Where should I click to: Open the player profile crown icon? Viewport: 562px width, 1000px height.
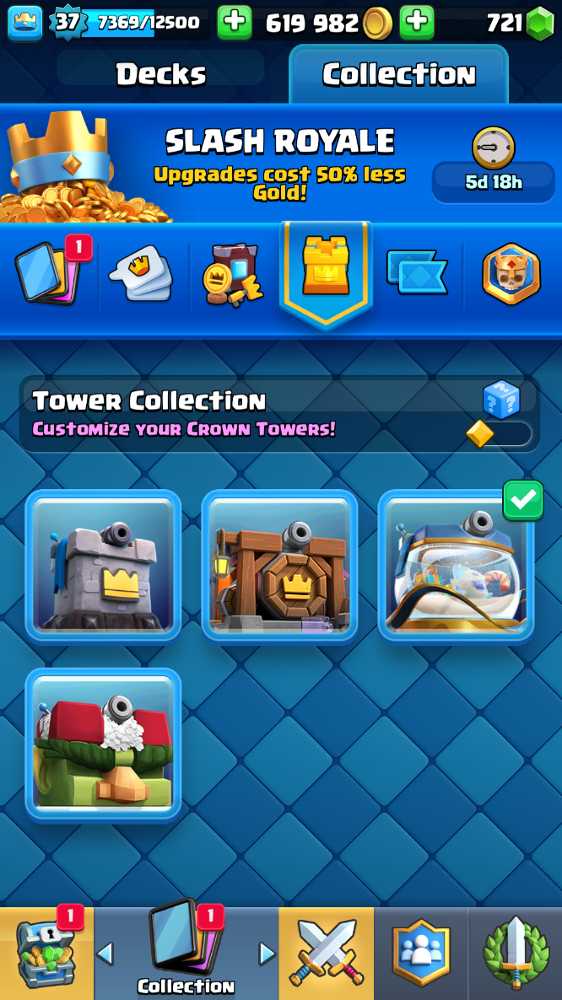click(x=25, y=23)
